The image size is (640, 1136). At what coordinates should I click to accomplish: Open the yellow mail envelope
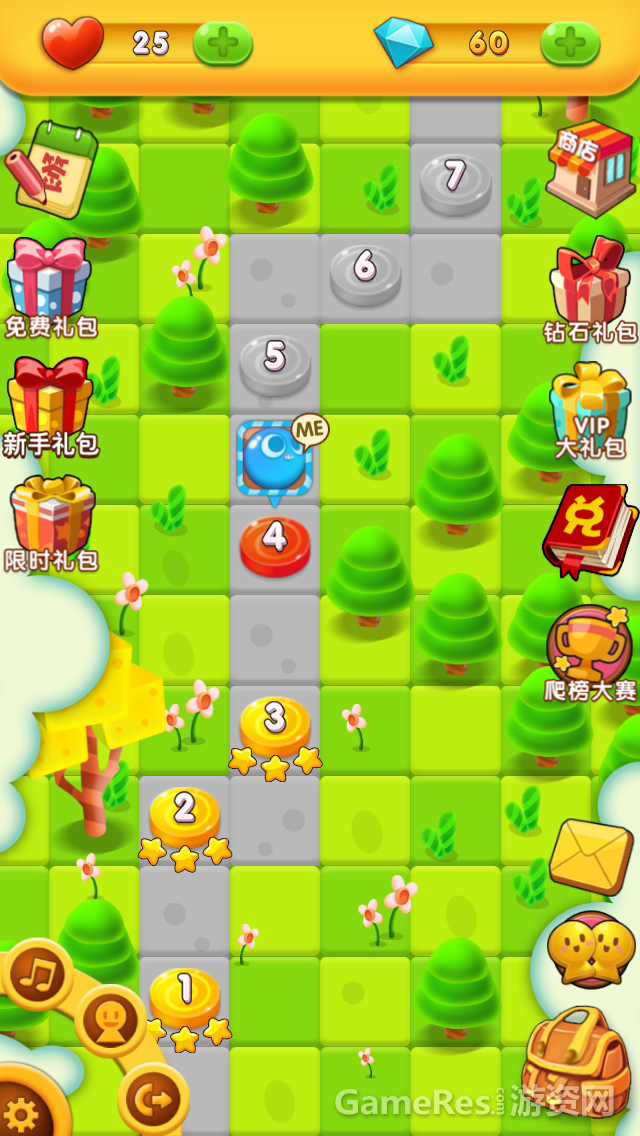(590, 856)
